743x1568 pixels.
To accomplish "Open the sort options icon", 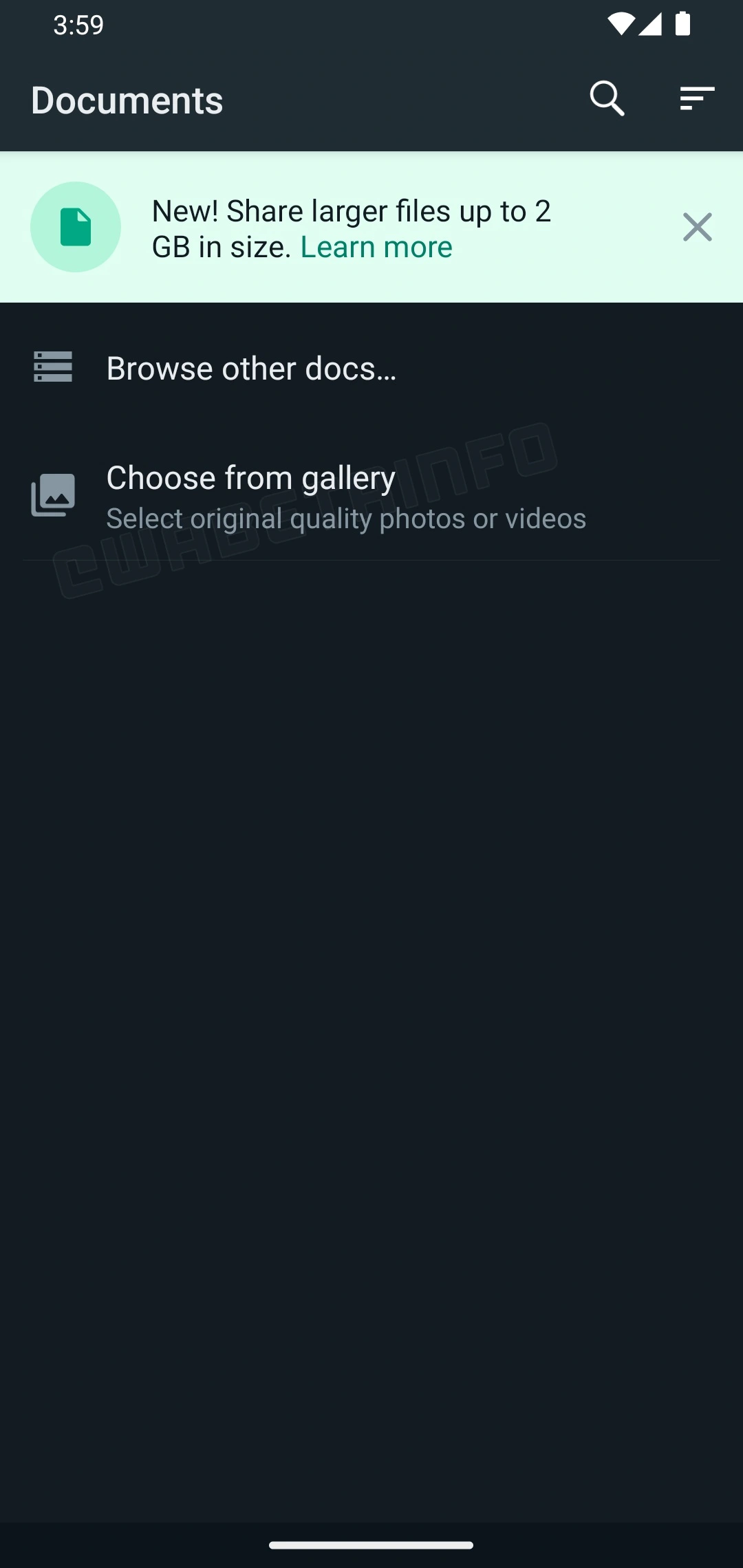I will pyautogui.click(x=697, y=99).
